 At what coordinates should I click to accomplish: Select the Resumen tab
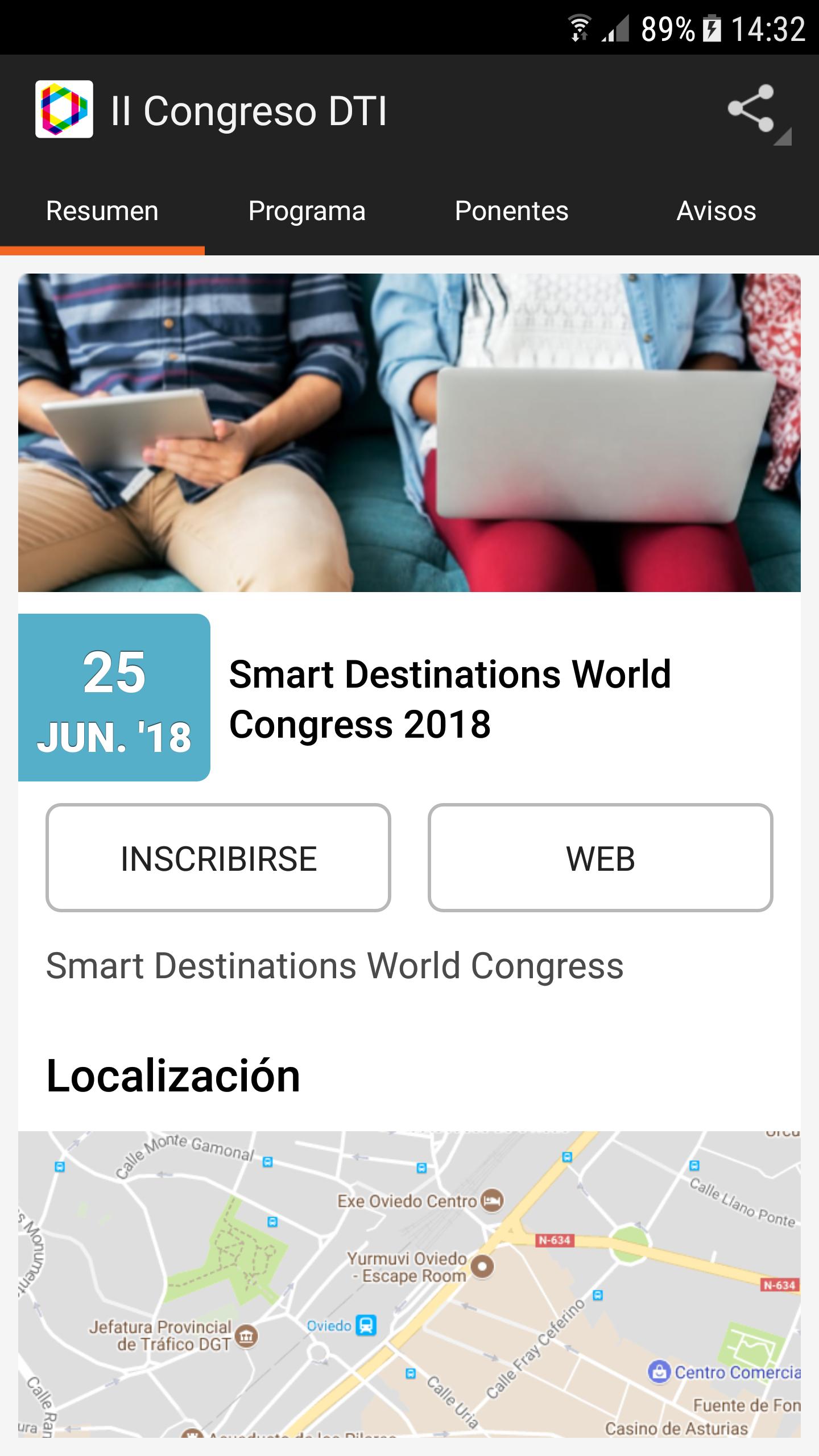pos(102,212)
